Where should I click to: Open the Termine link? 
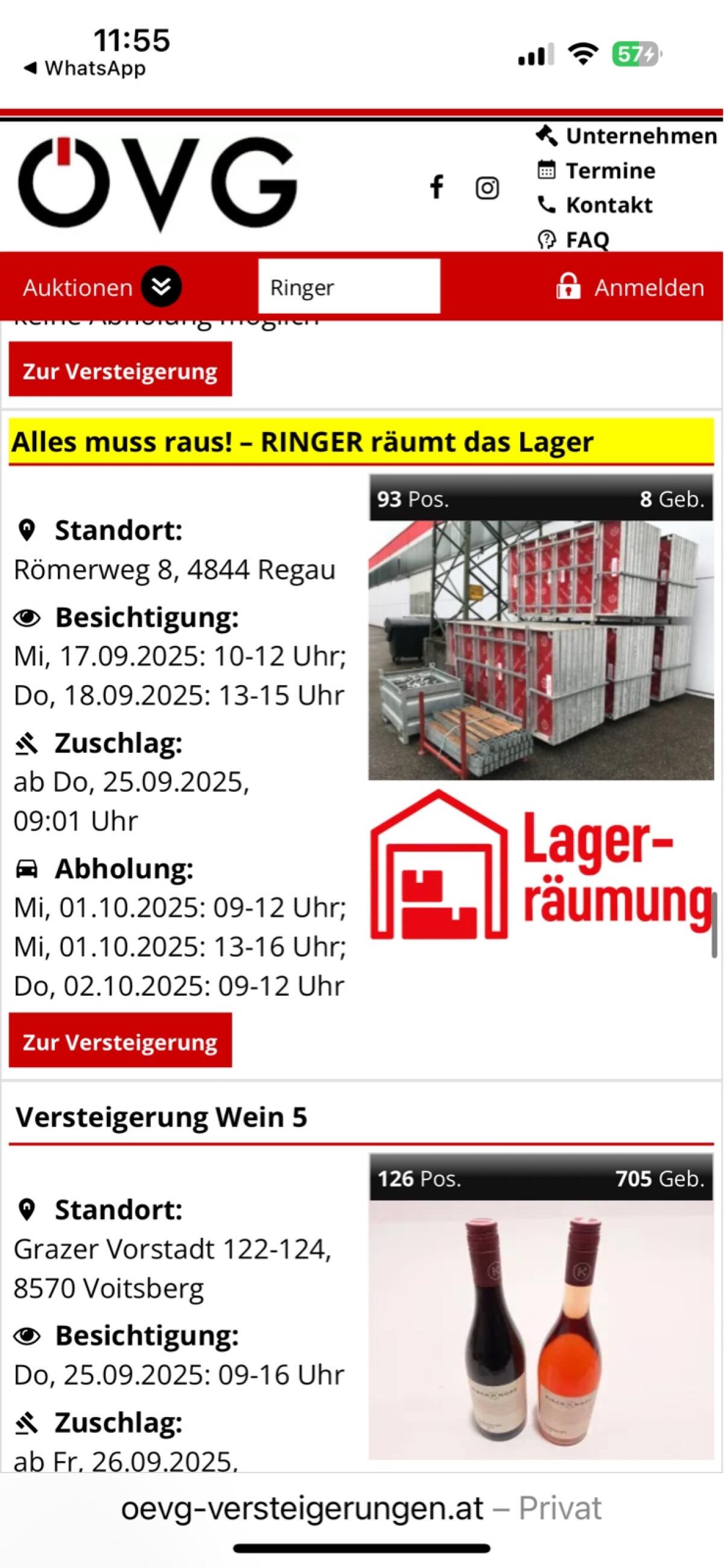click(x=596, y=170)
